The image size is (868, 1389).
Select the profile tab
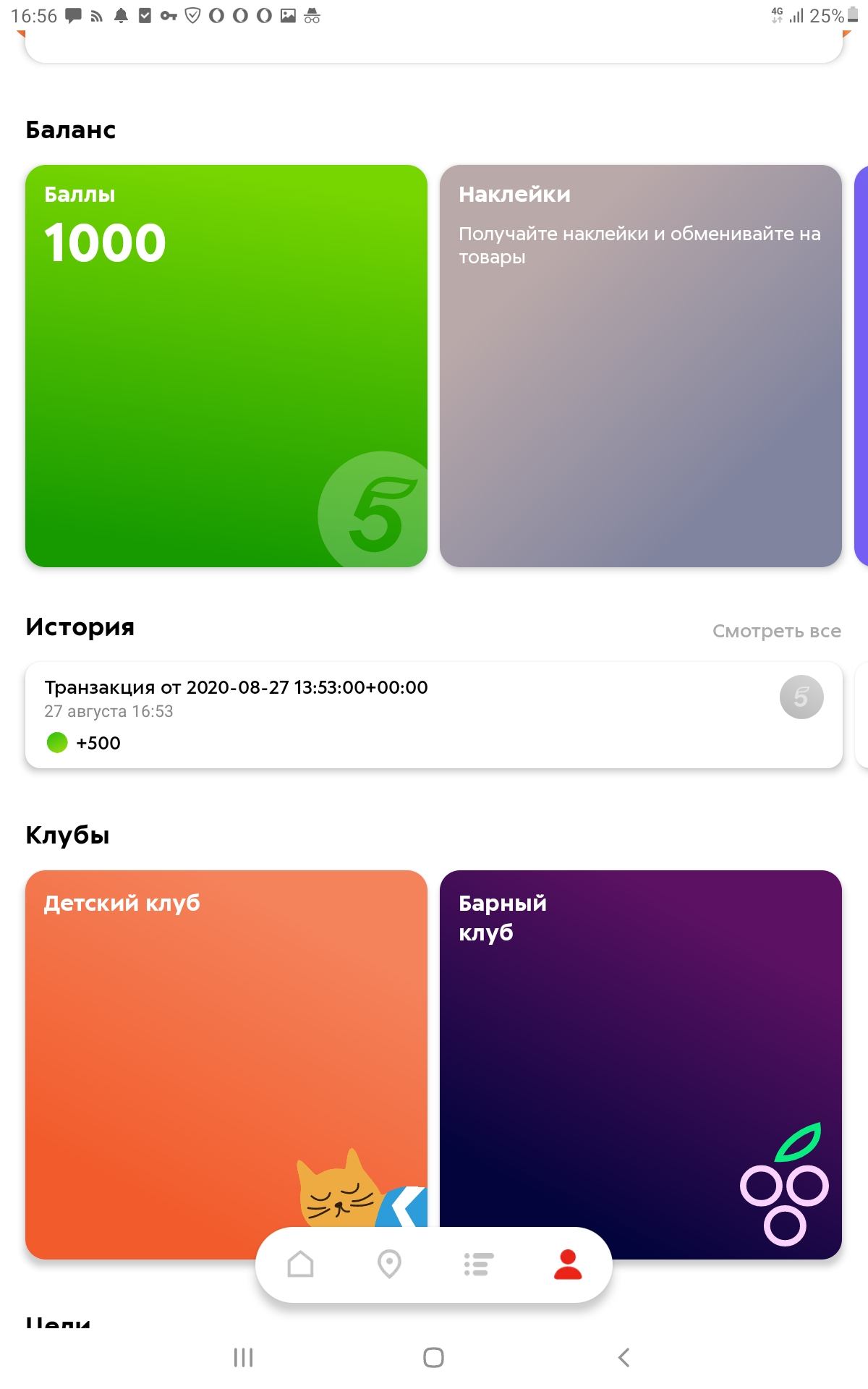pos(568,1265)
